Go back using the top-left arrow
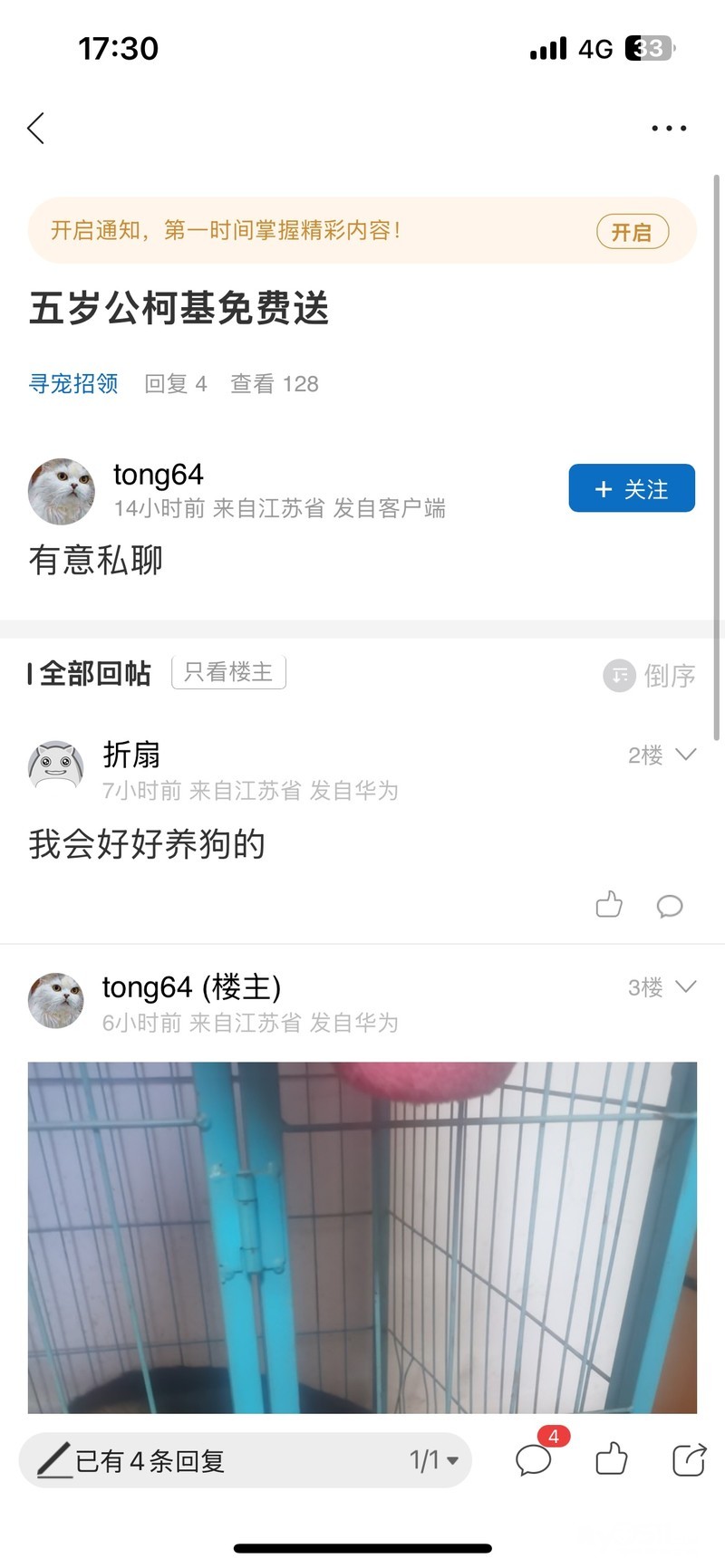 click(36, 129)
